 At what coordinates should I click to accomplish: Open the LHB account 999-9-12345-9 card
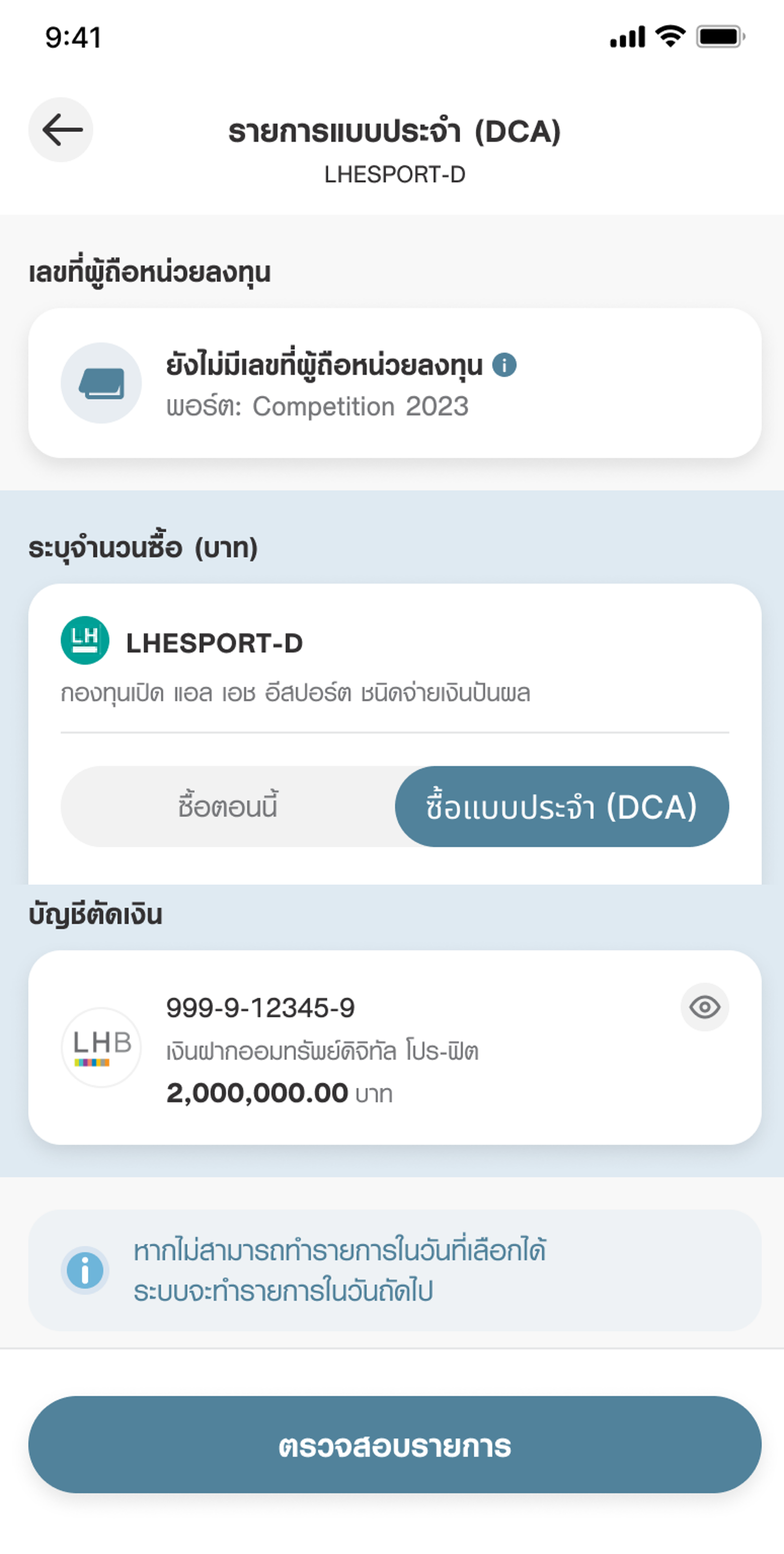[x=394, y=1047]
